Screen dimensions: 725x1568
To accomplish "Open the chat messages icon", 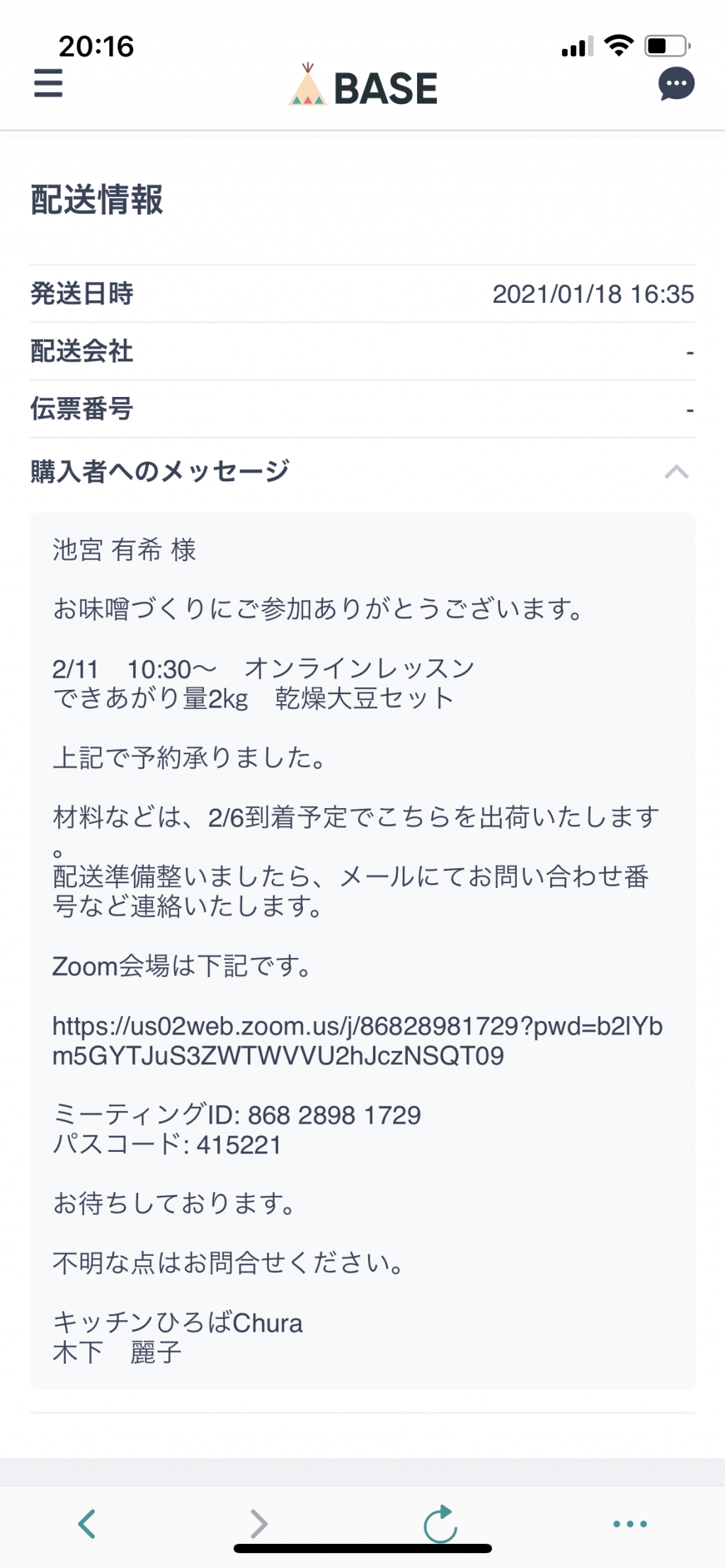I will click(x=676, y=83).
